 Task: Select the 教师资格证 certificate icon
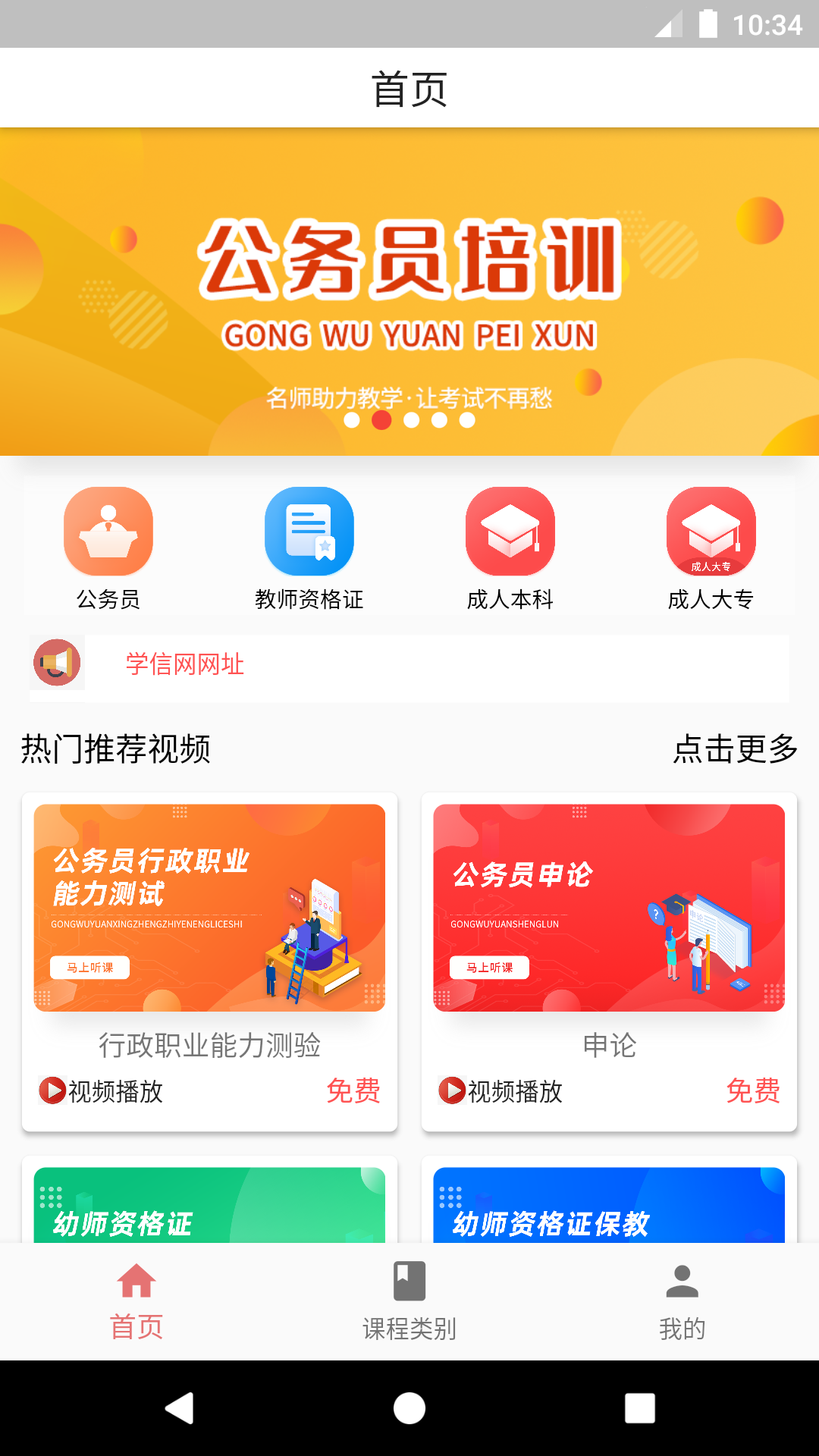309,532
